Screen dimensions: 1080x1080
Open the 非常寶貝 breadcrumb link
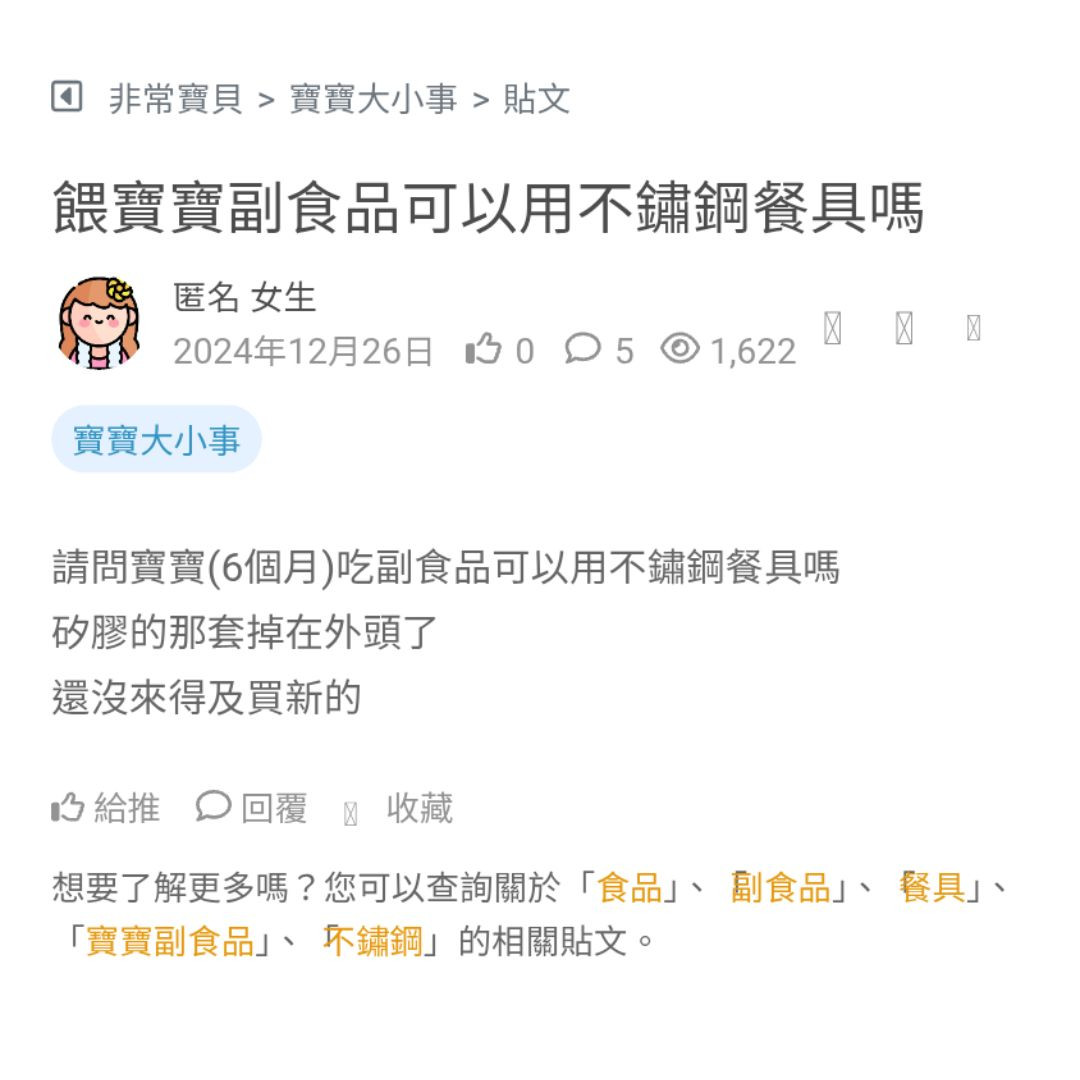pos(175,99)
